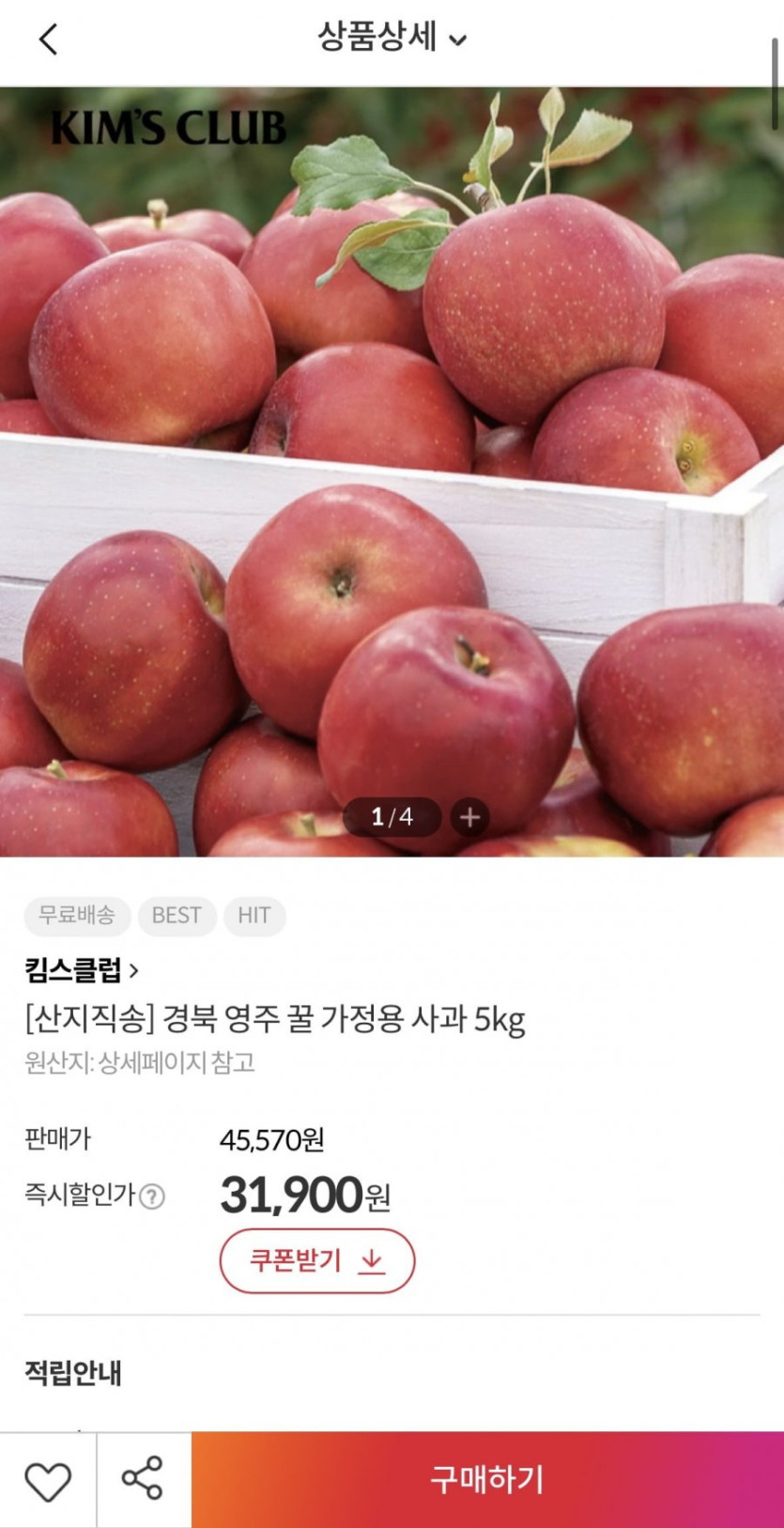Download the coupon with 쿠폰받기
This screenshot has width=784, height=1528.
click(x=317, y=1260)
